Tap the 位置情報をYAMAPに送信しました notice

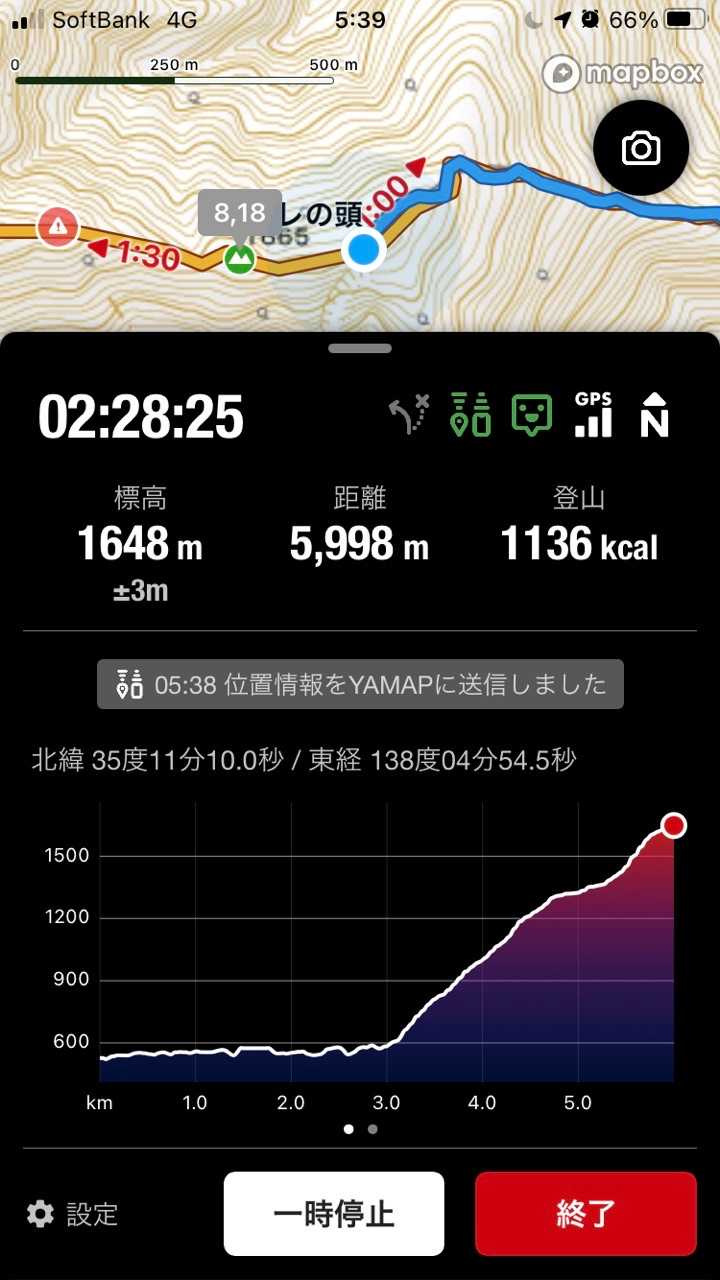coord(360,685)
